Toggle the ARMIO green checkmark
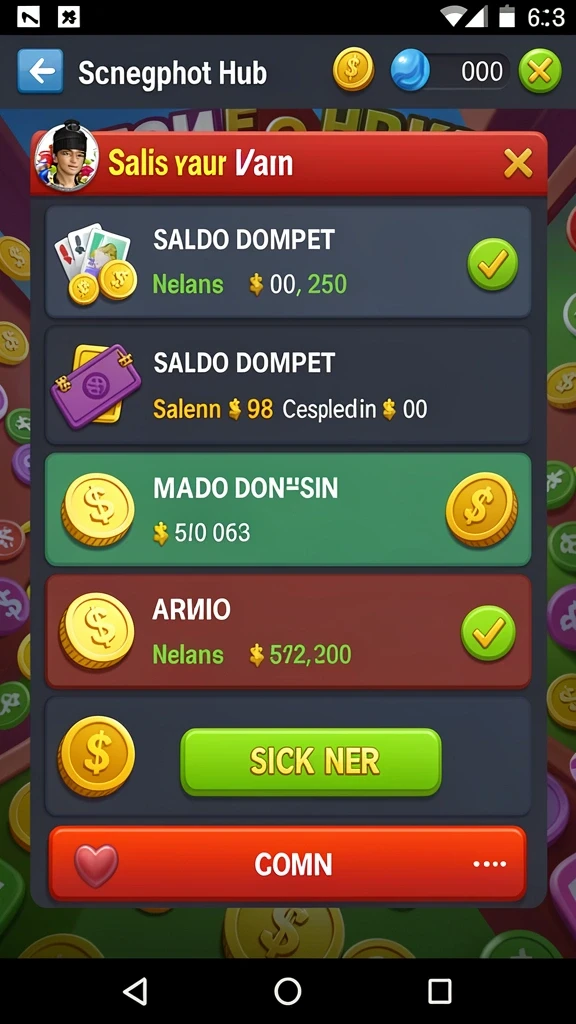Image resolution: width=576 pixels, height=1024 pixels. click(488, 632)
